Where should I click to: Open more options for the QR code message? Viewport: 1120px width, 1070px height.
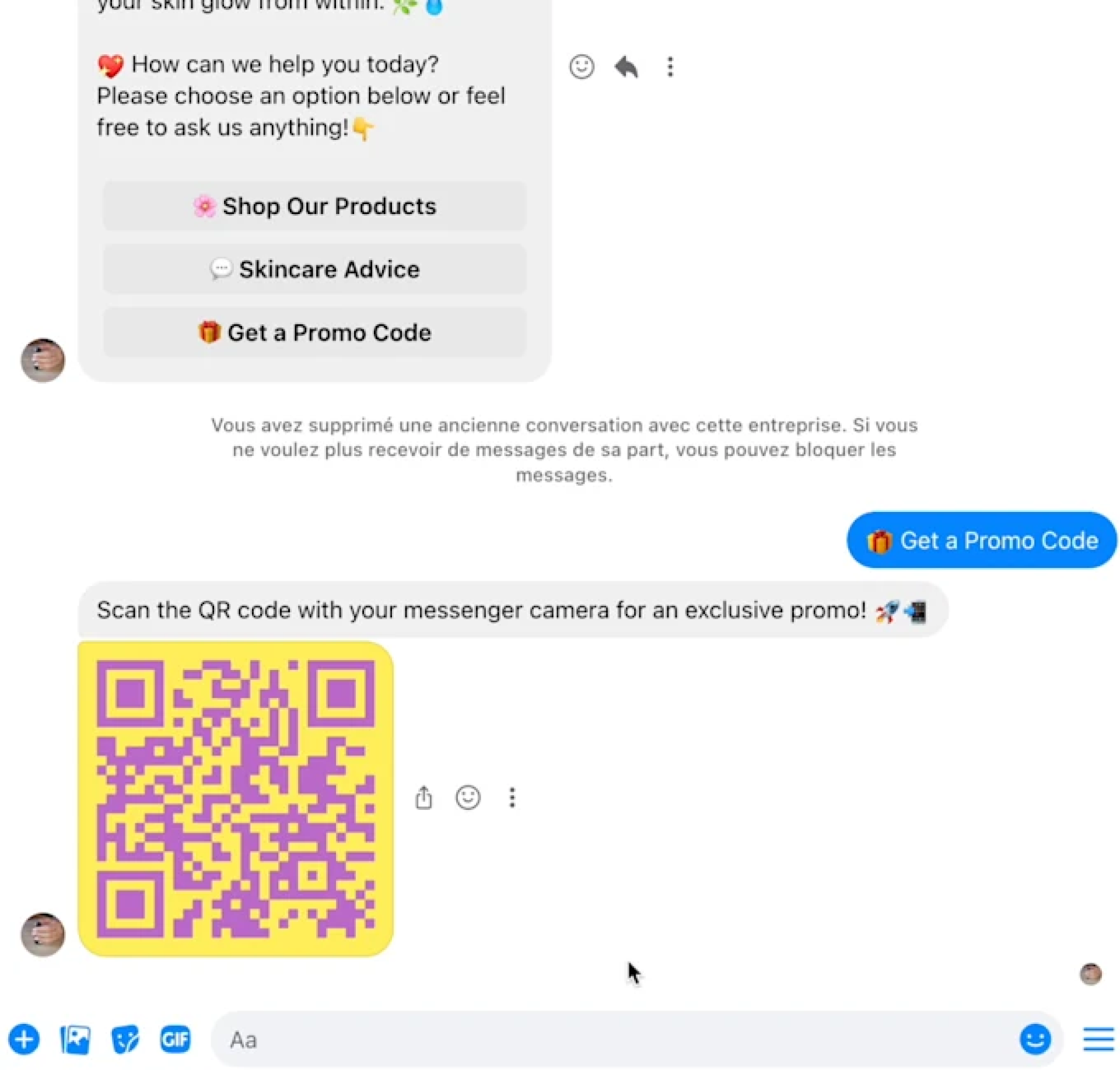click(512, 797)
